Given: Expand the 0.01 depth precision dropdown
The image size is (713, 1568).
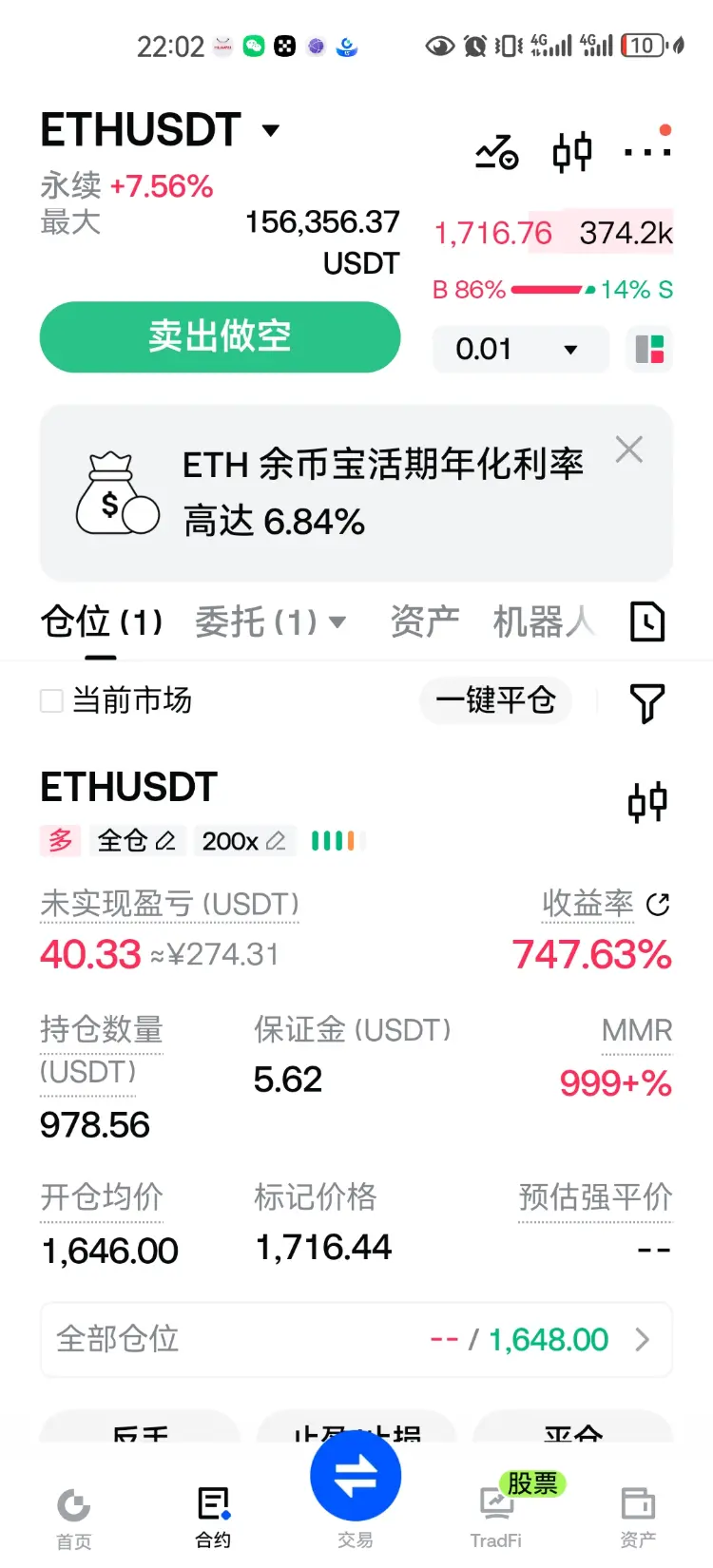Looking at the screenshot, I should (520, 349).
